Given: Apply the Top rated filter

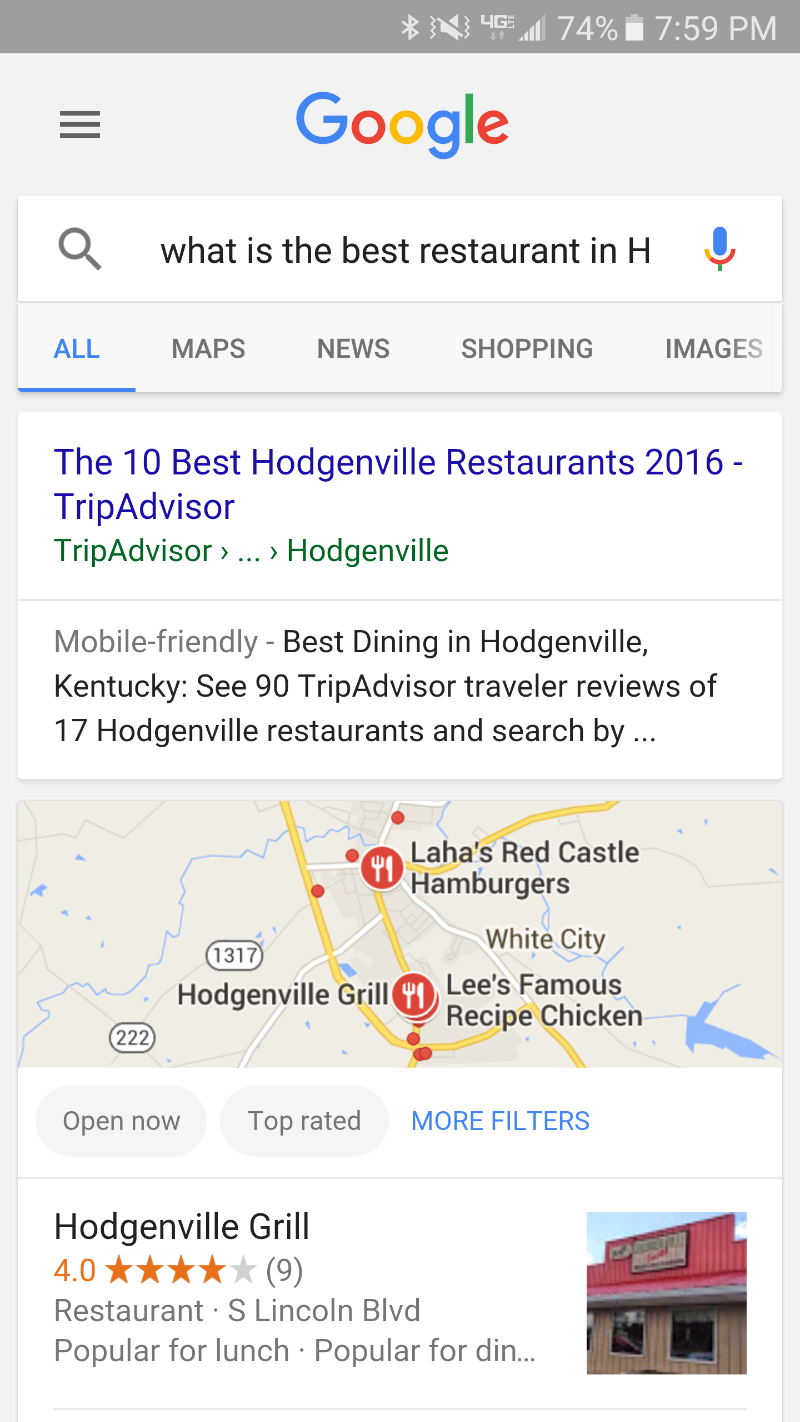Looking at the screenshot, I should 304,1121.
